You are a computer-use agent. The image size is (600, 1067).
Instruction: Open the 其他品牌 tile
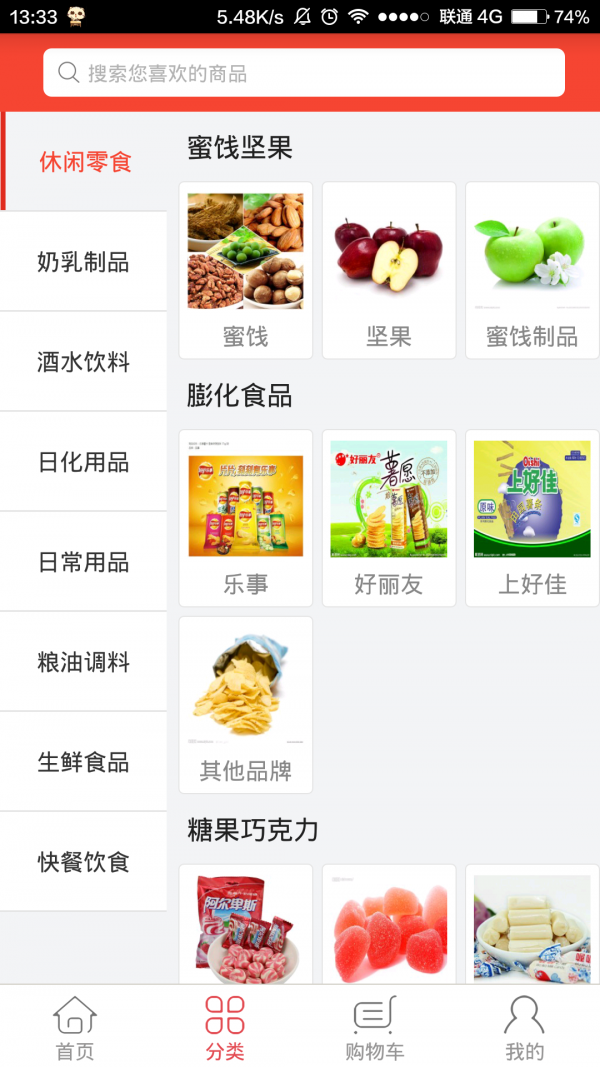tap(245, 704)
